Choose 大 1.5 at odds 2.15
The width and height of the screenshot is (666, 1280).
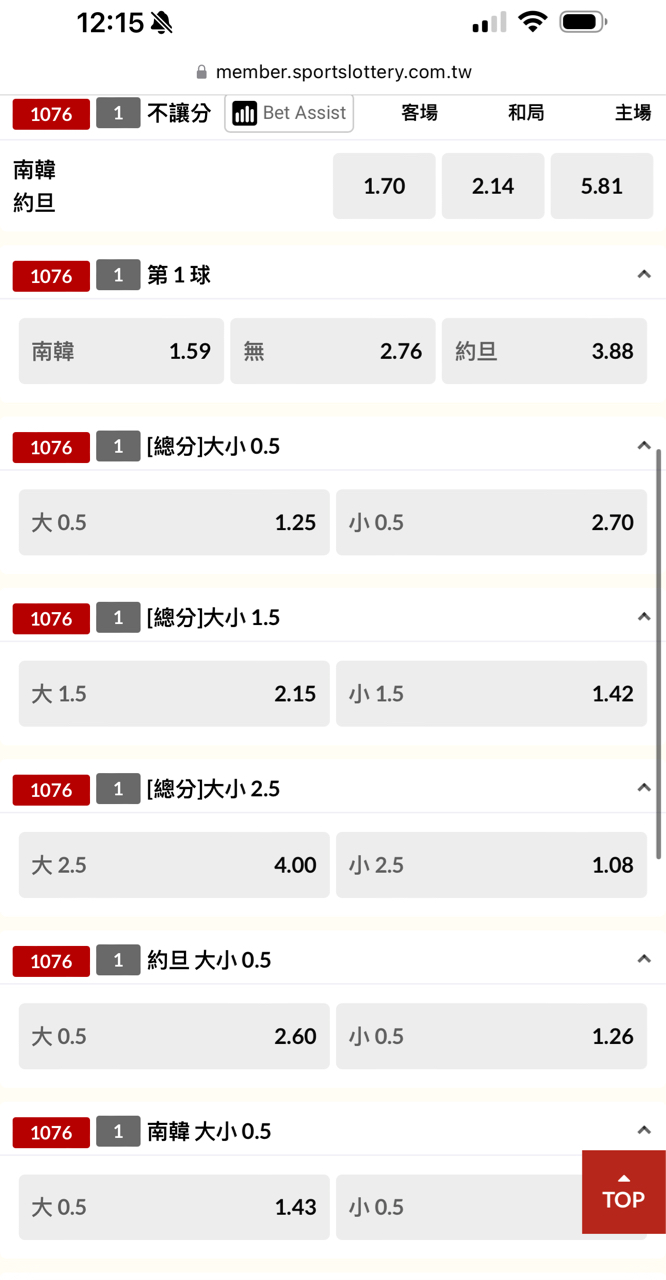174,693
